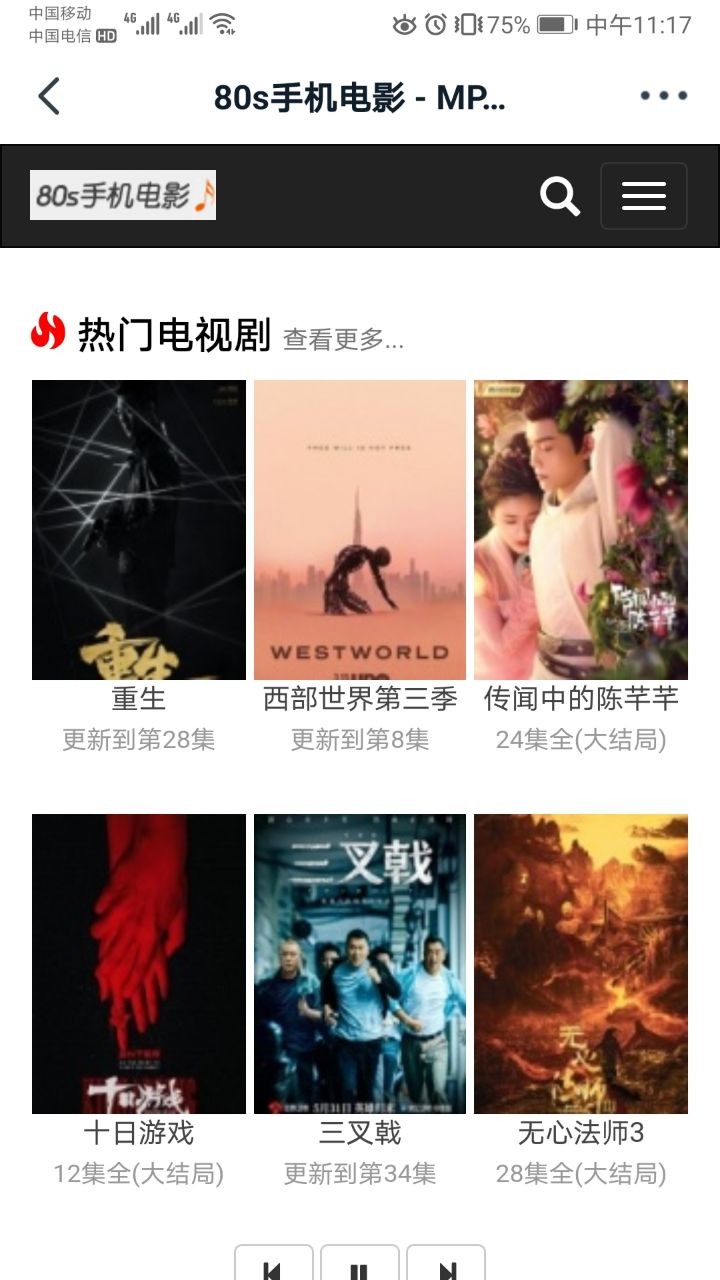
Task: Open the hamburger navigation menu
Action: [x=643, y=196]
